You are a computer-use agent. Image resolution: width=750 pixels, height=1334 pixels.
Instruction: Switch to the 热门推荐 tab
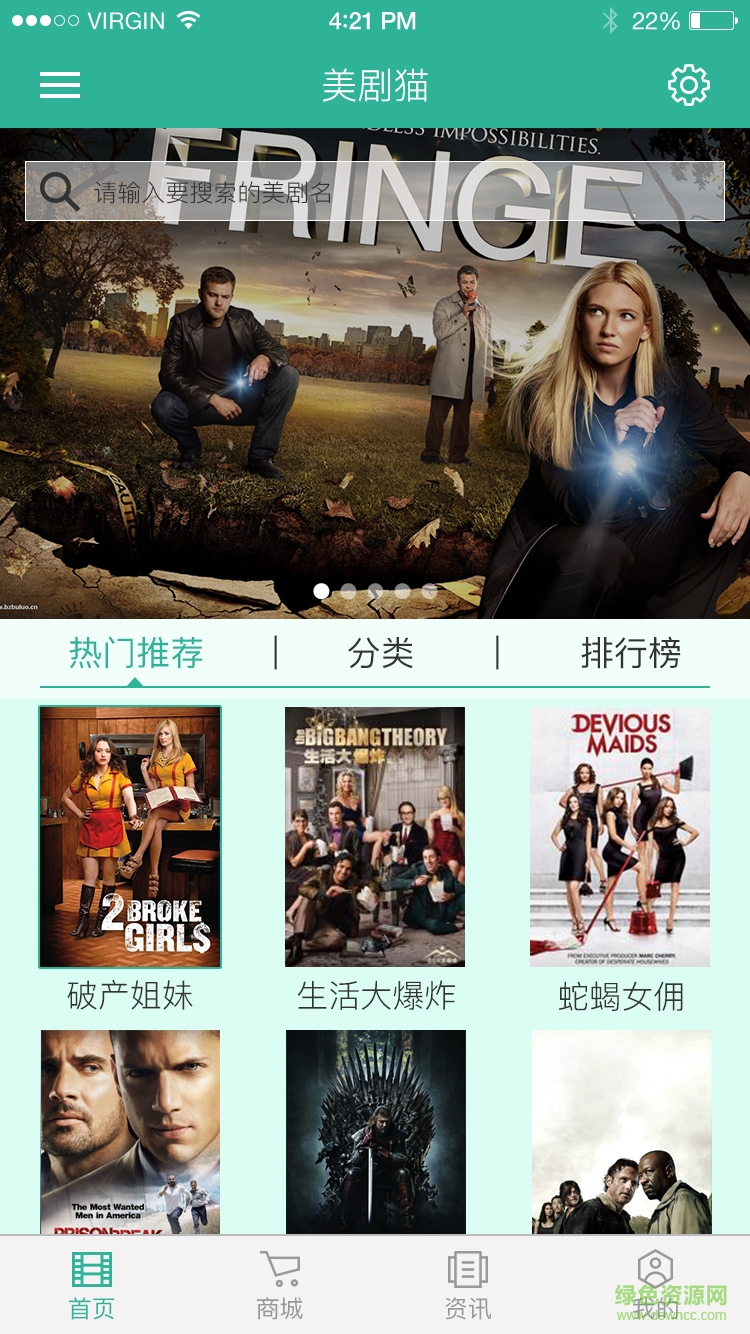click(136, 654)
